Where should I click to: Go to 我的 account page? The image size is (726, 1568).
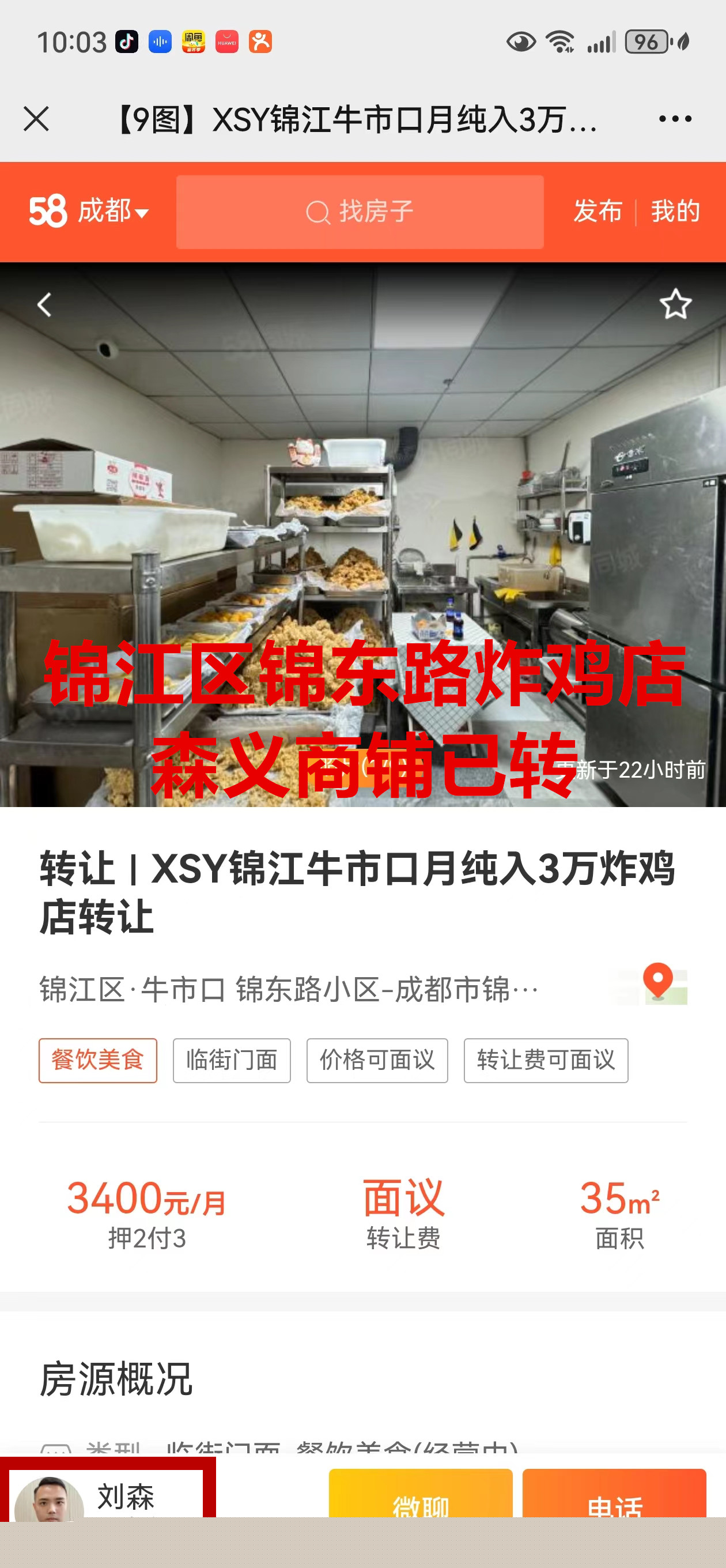coord(675,212)
